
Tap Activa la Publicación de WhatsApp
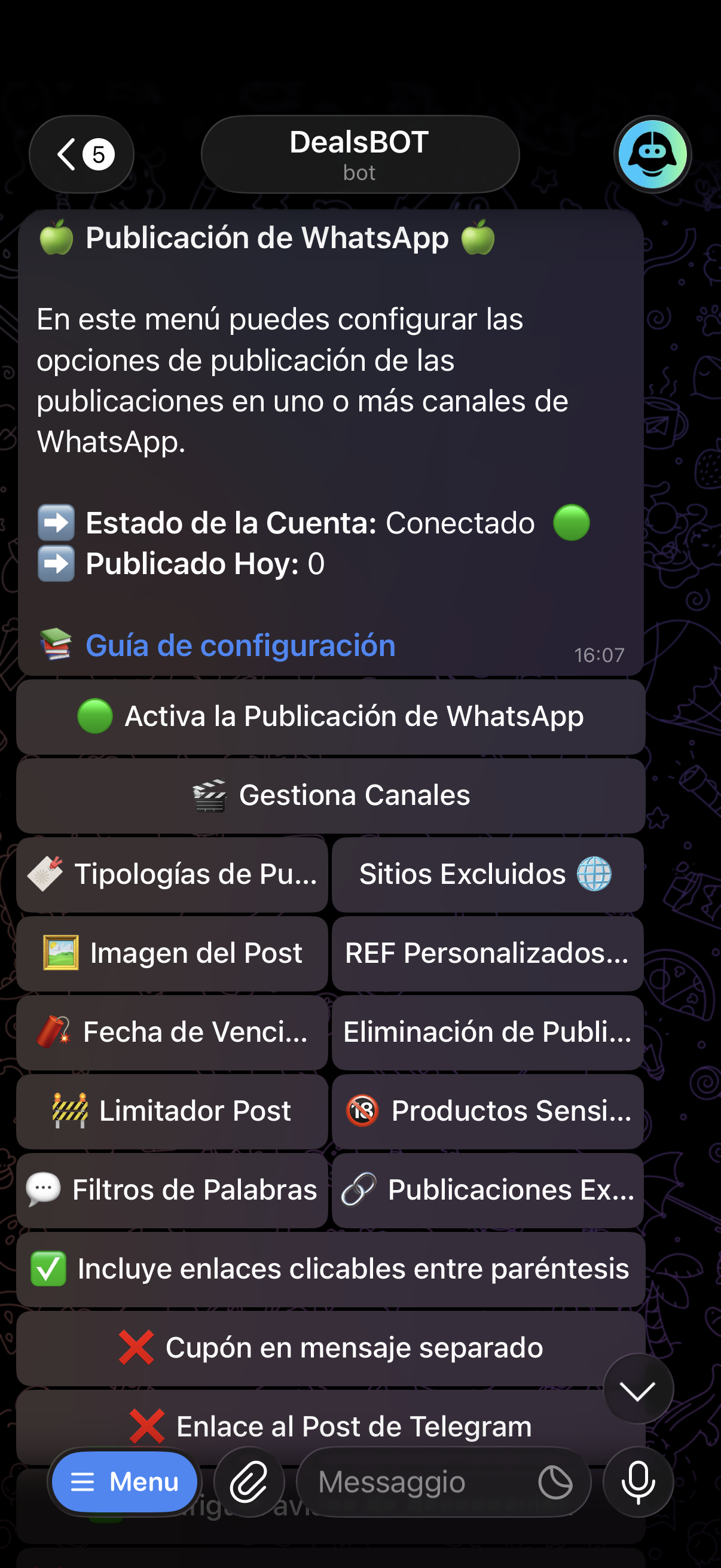[331, 716]
